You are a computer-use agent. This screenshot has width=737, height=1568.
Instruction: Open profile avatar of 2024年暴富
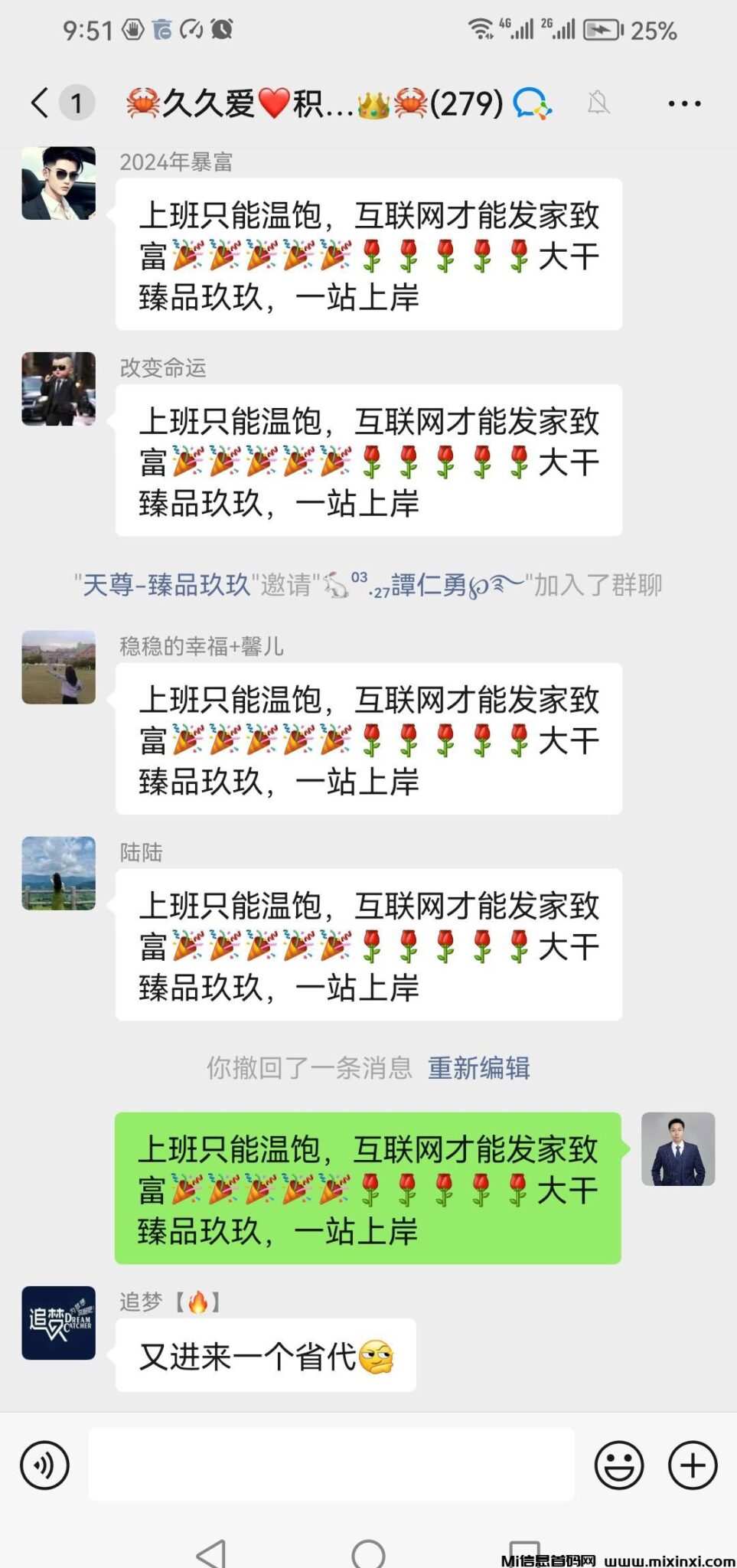pyautogui.click(x=58, y=183)
